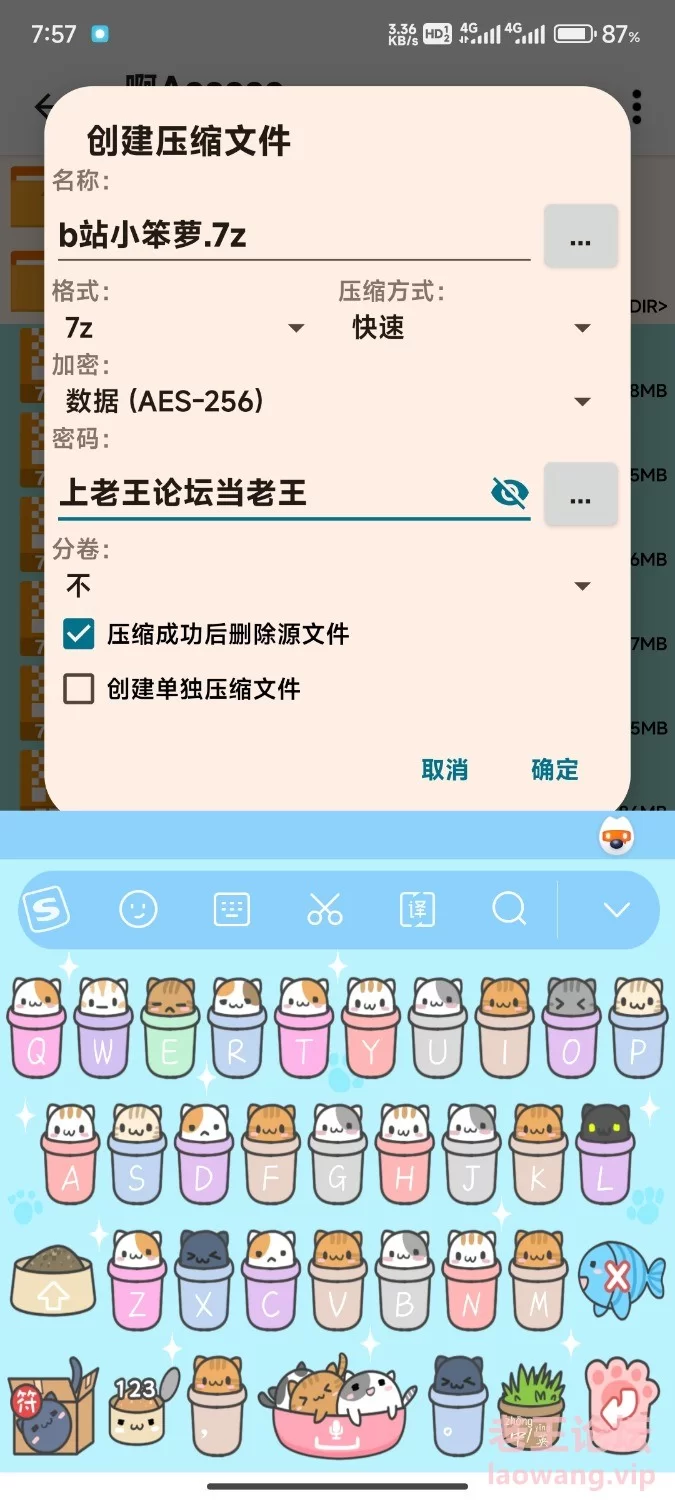Viewport: 675px width, 1500px height.
Task: Open the keyboard clipboard scissors tool
Action: click(x=324, y=909)
